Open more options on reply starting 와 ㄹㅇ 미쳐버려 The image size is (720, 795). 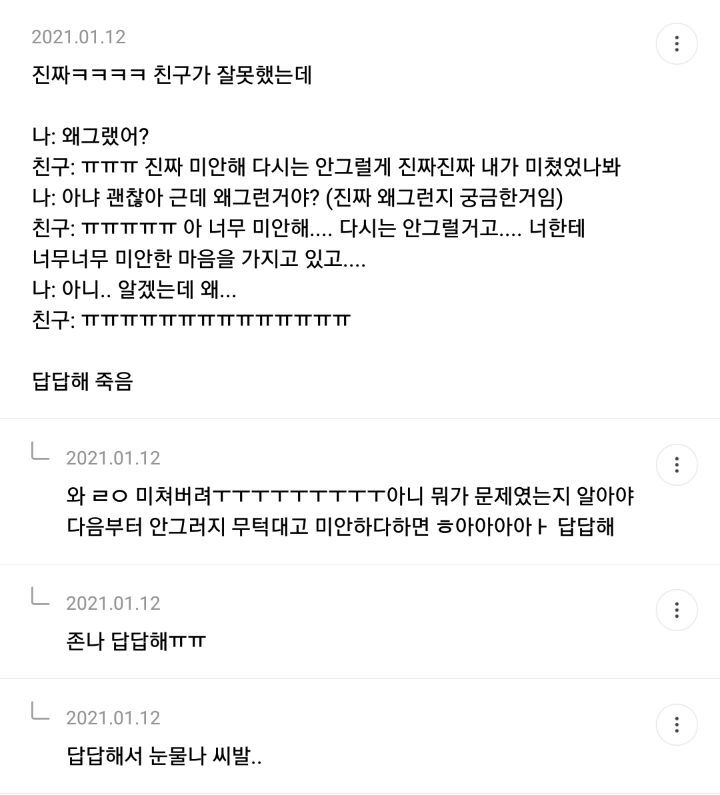tap(676, 464)
